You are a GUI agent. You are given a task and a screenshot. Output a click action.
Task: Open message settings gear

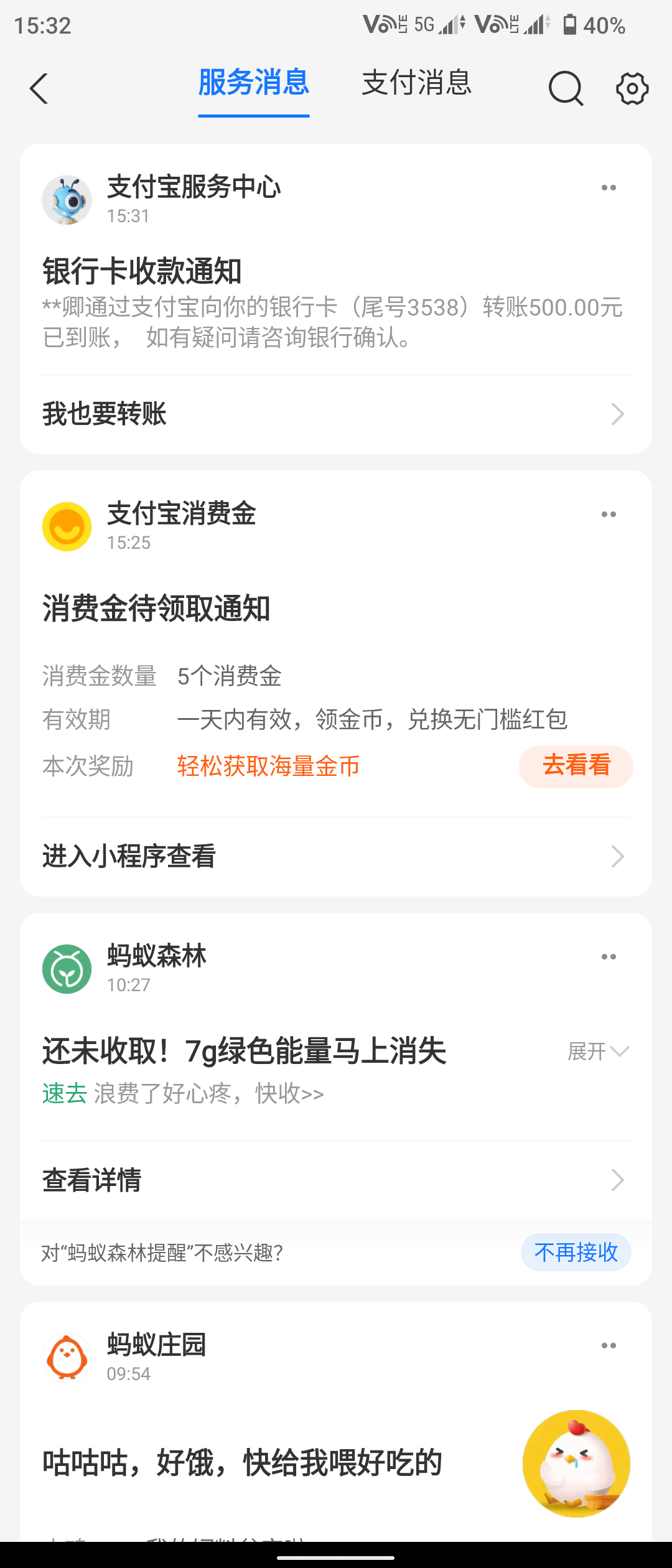coord(632,88)
